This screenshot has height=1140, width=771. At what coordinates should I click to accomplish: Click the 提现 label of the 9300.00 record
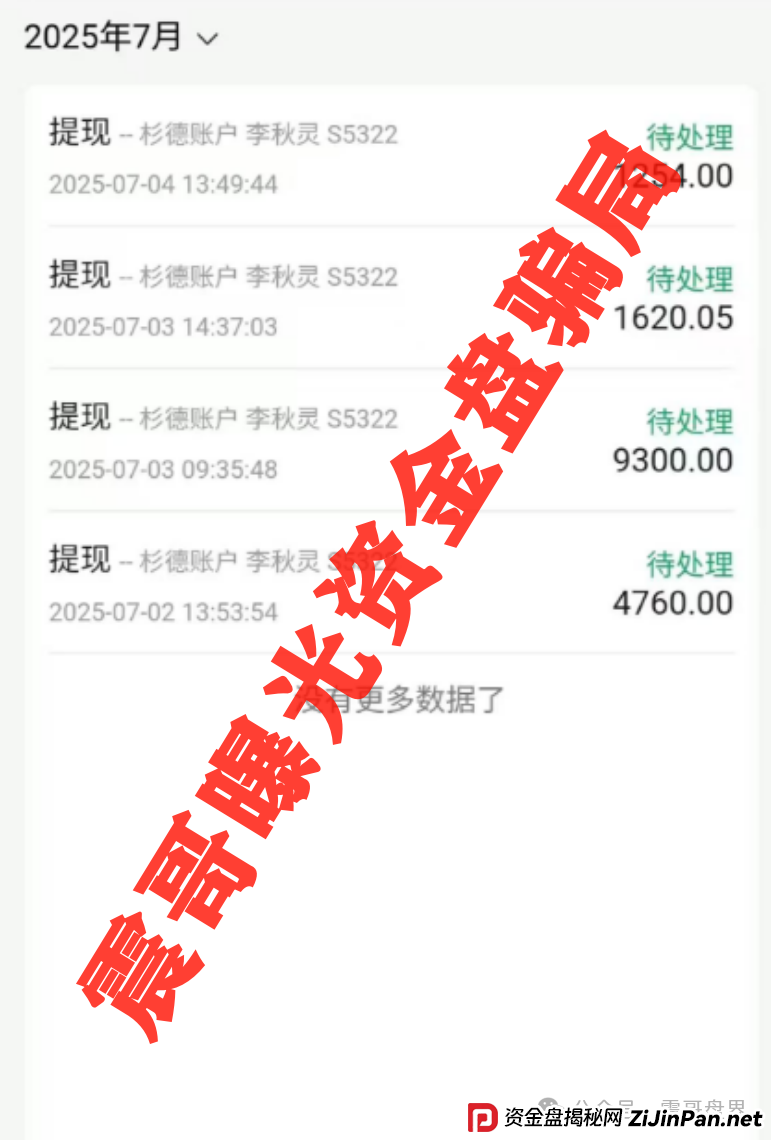pos(79,417)
